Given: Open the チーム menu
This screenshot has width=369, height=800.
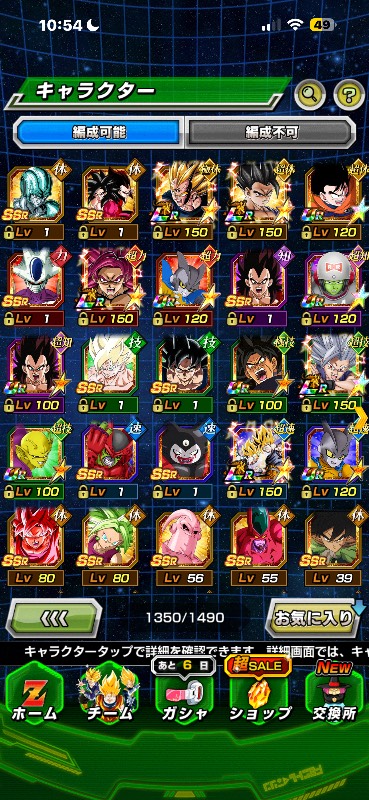Looking at the screenshot, I should (x=110, y=696).
